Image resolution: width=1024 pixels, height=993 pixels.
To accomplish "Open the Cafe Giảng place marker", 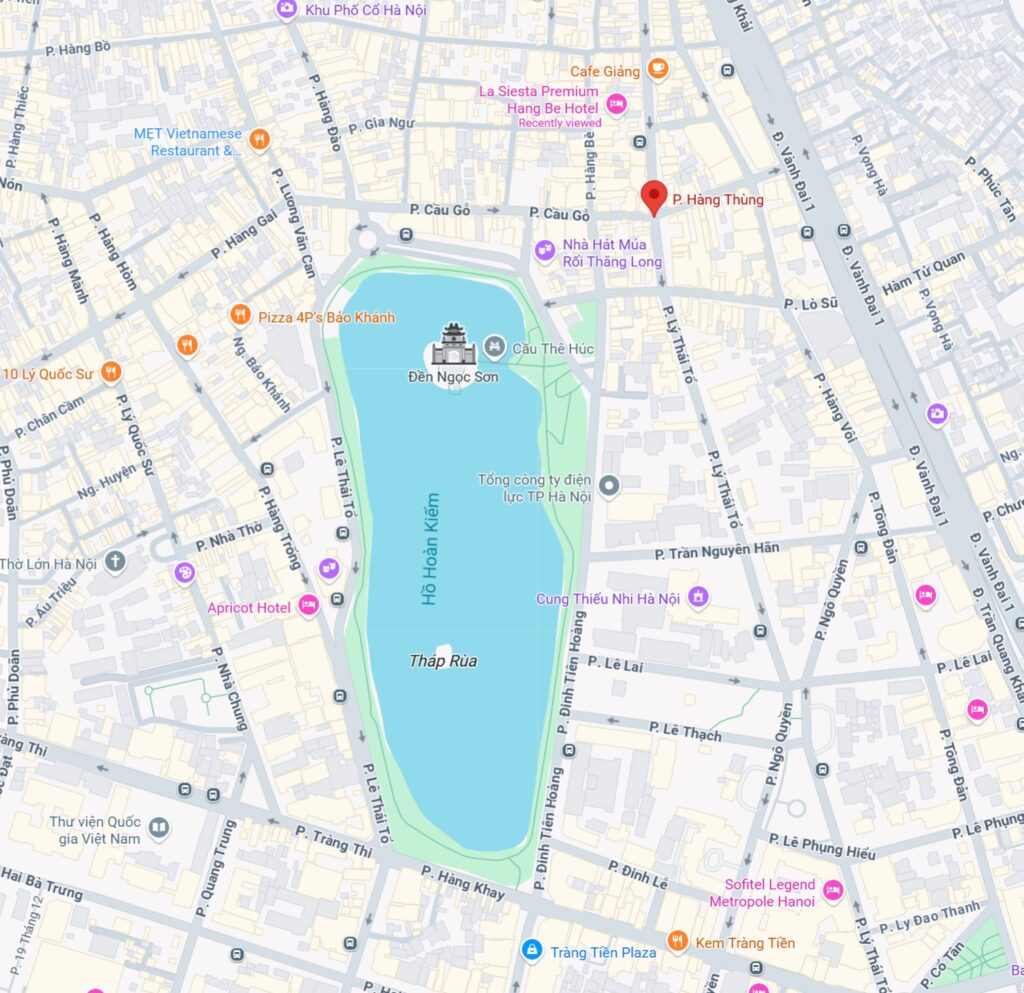I will coord(657,69).
